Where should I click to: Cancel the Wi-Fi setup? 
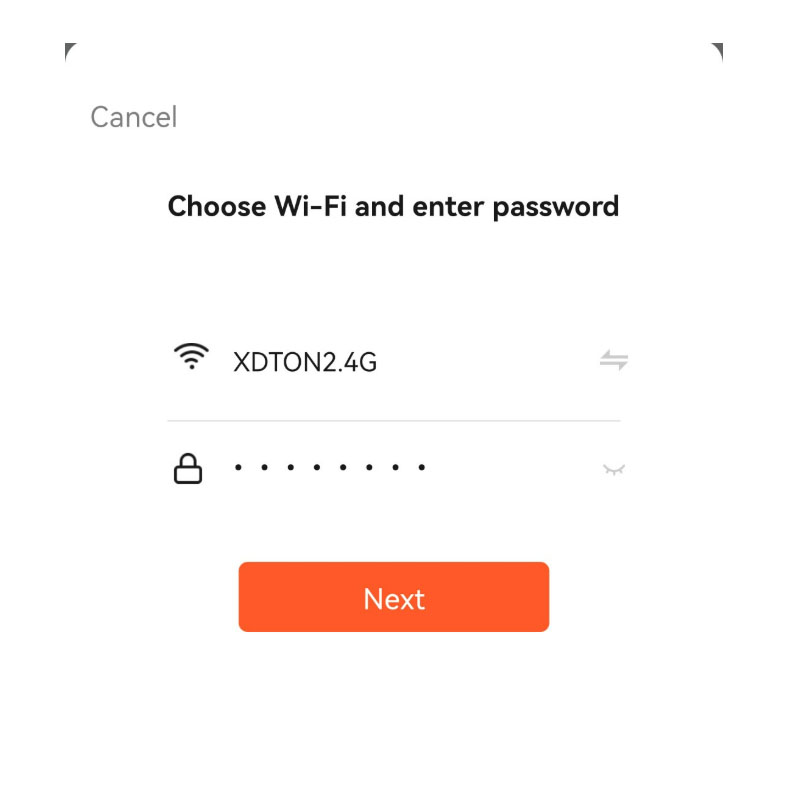[133, 117]
